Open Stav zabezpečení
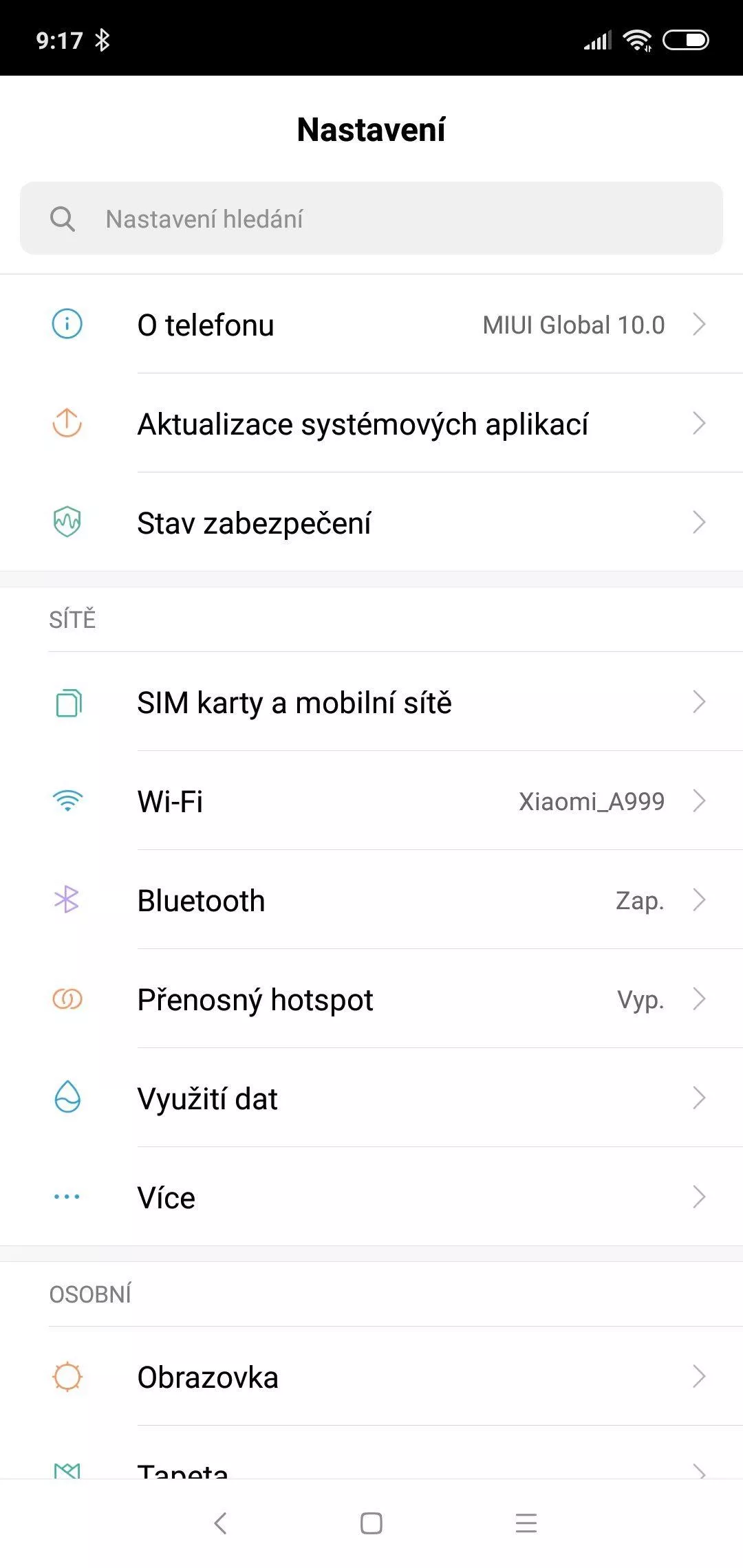Viewport: 743px width, 1568px height. tap(371, 522)
